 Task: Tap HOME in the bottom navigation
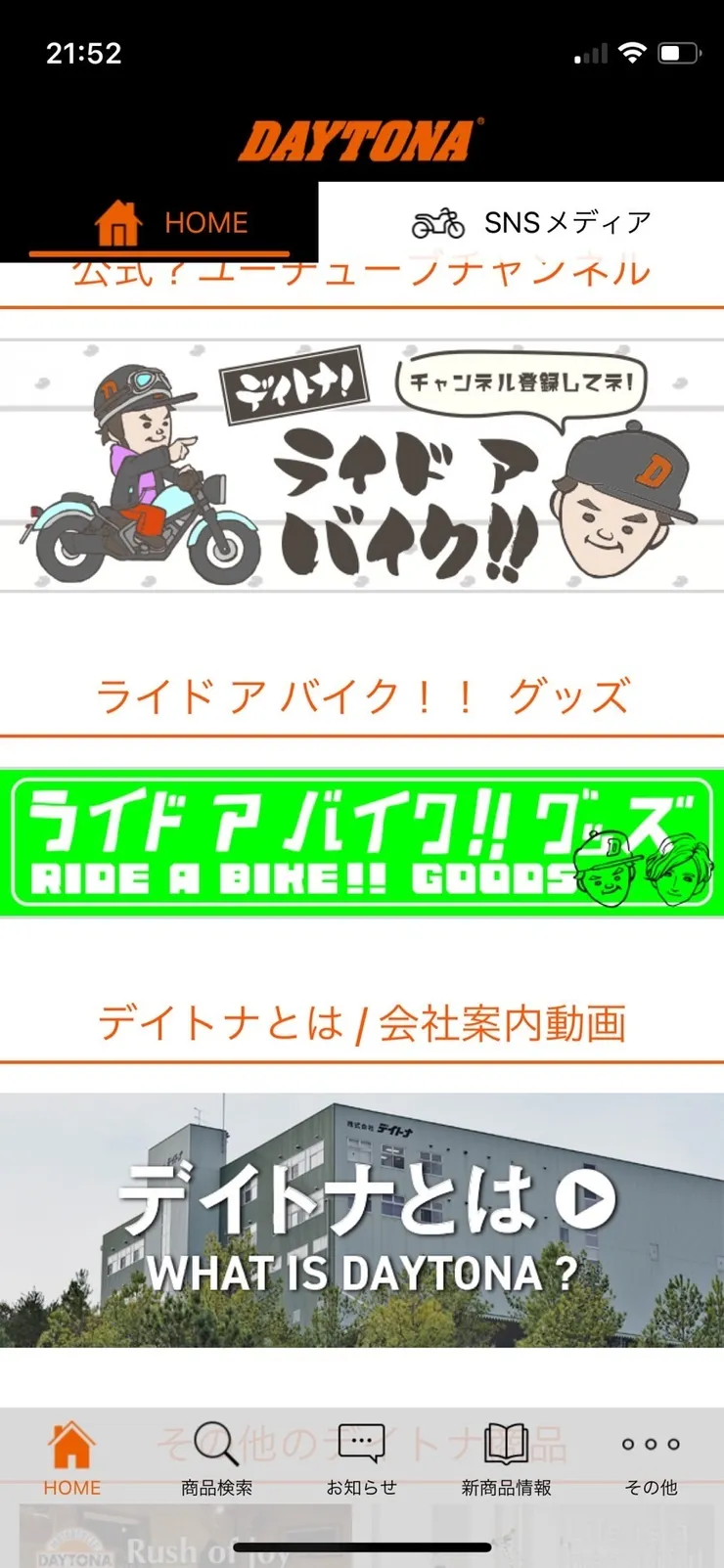(x=72, y=1459)
